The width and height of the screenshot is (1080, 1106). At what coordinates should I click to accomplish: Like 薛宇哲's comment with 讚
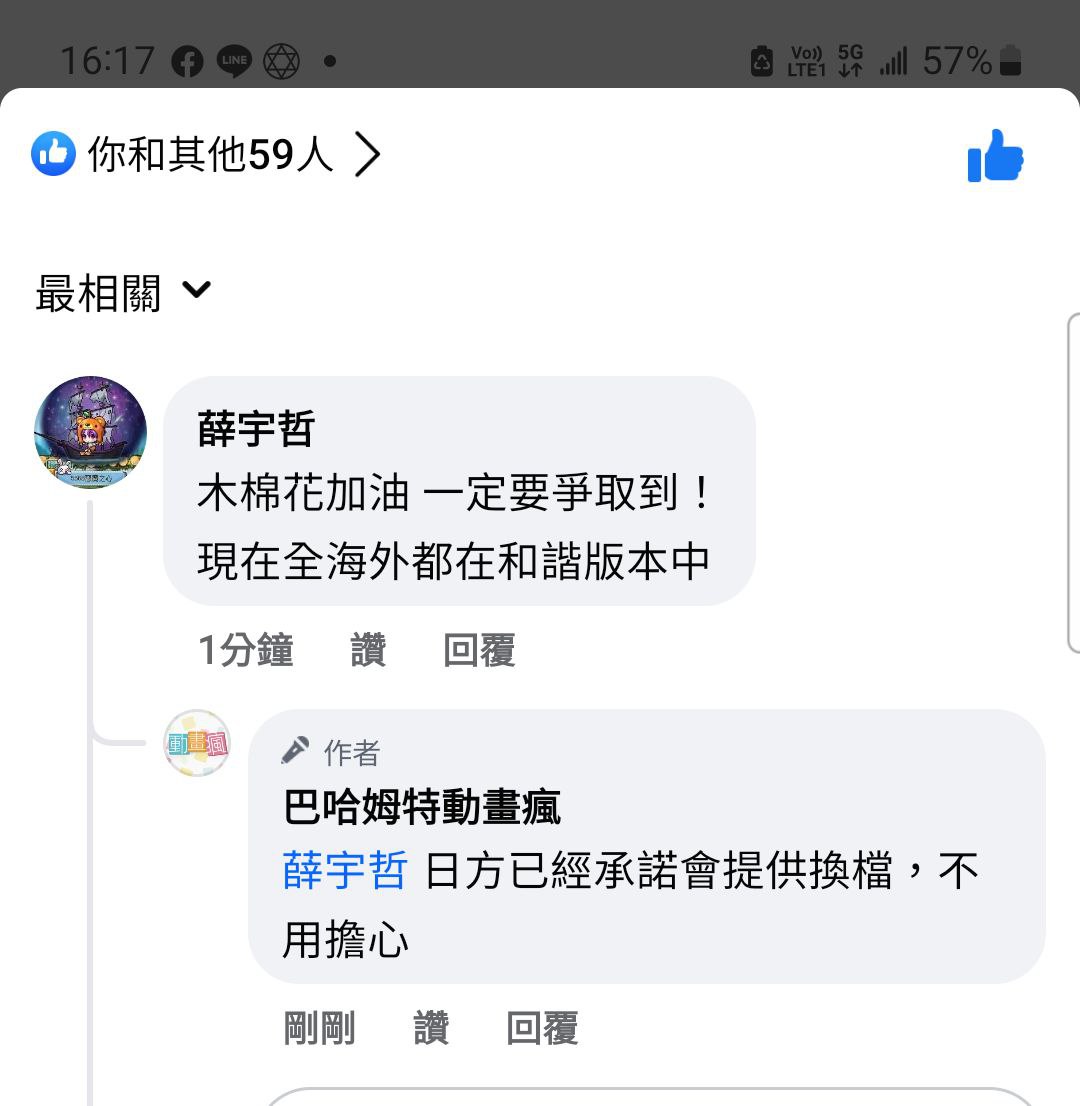(368, 650)
